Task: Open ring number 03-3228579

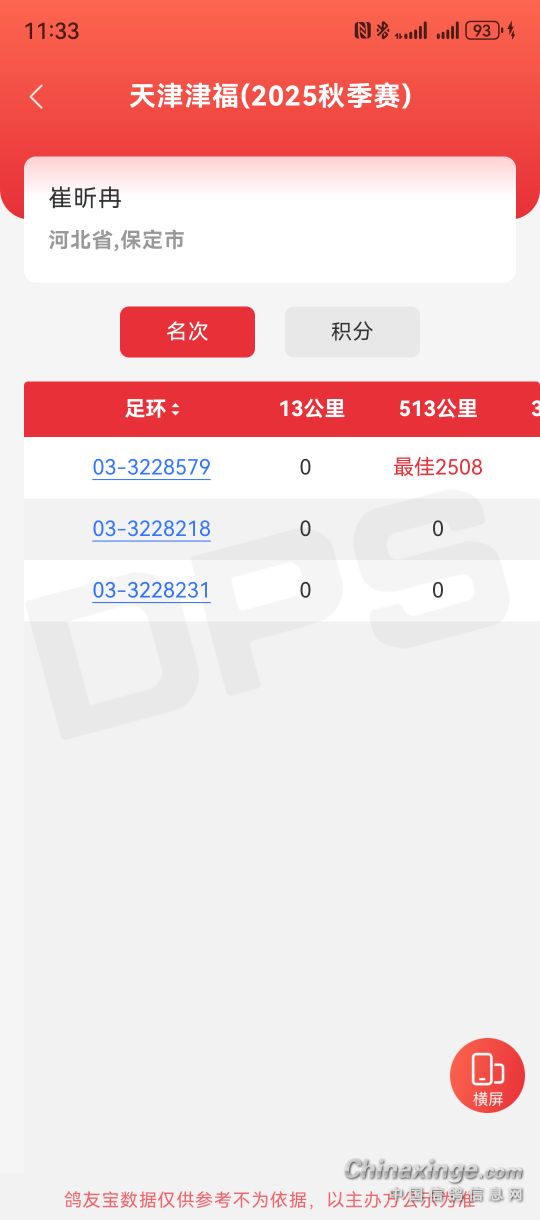Action: [151, 468]
